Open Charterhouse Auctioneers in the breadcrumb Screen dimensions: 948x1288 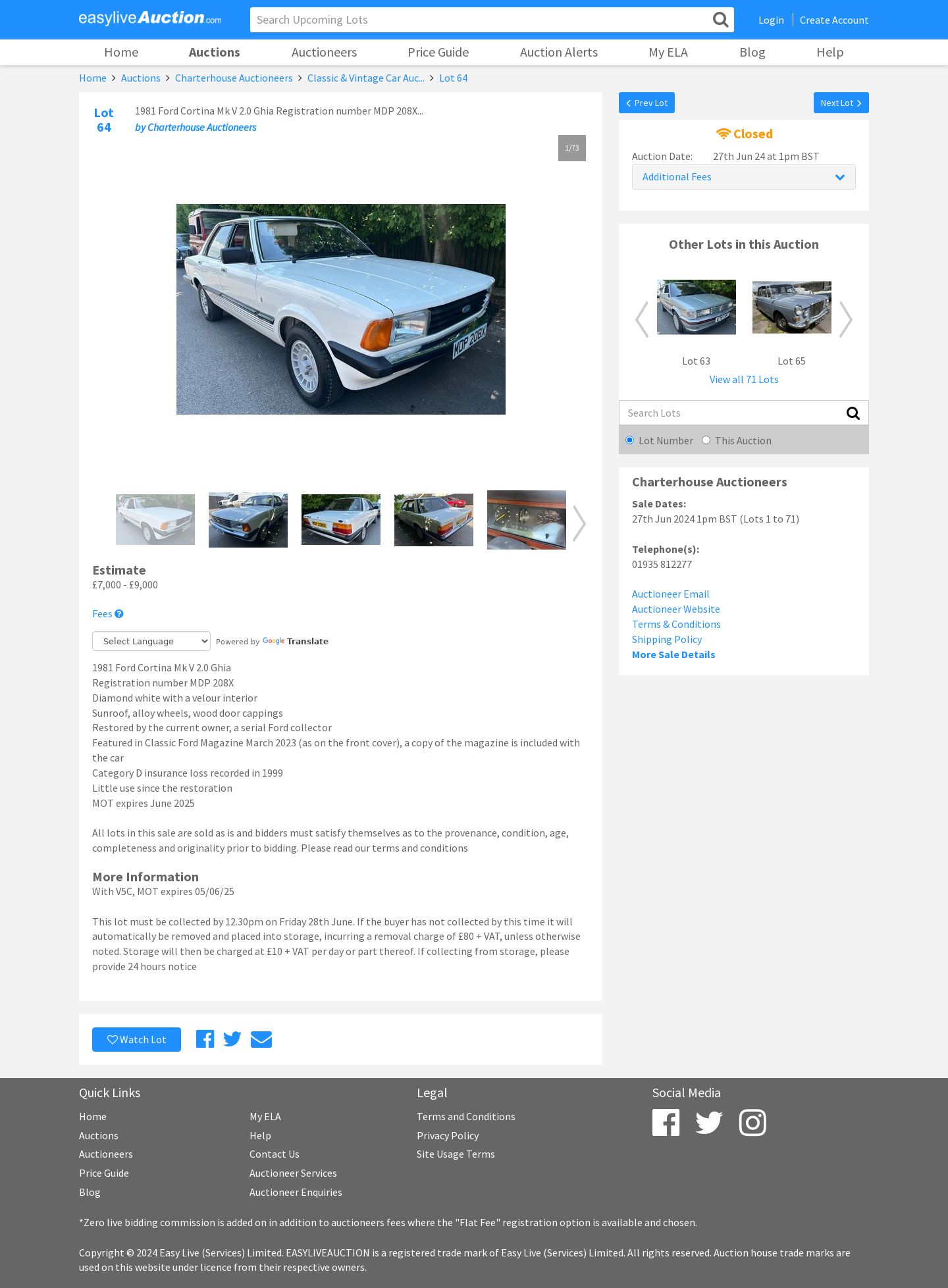pyautogui.click(x=234, y=78)
